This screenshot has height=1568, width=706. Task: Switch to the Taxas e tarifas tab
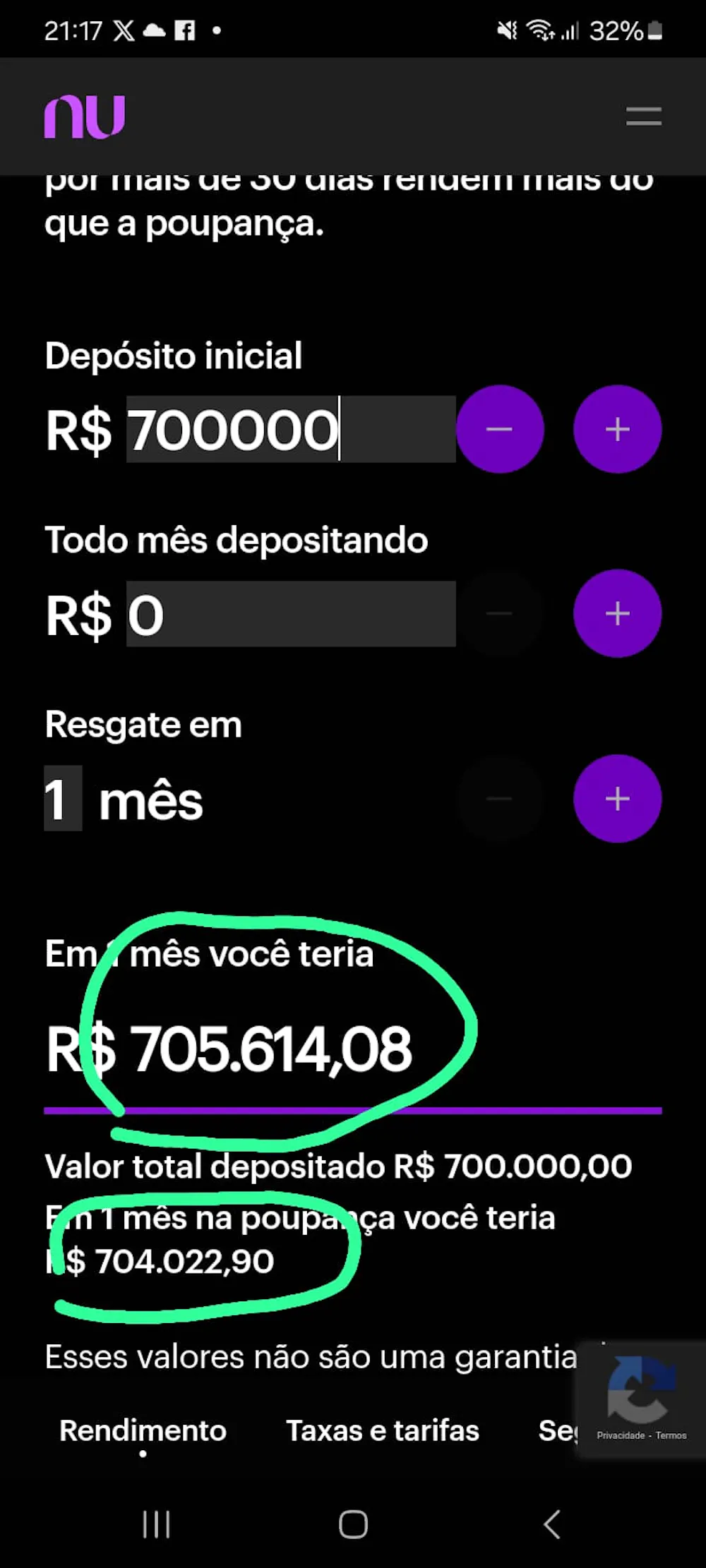coord(382,1431)
